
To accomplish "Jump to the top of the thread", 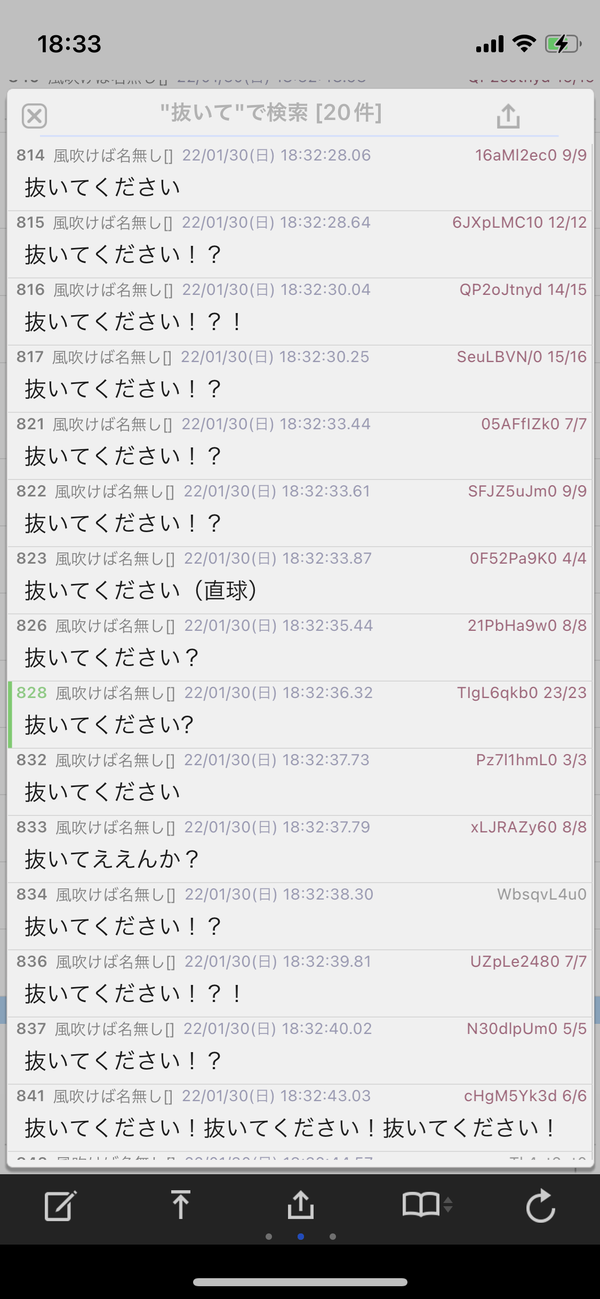I will [180, 1206].
